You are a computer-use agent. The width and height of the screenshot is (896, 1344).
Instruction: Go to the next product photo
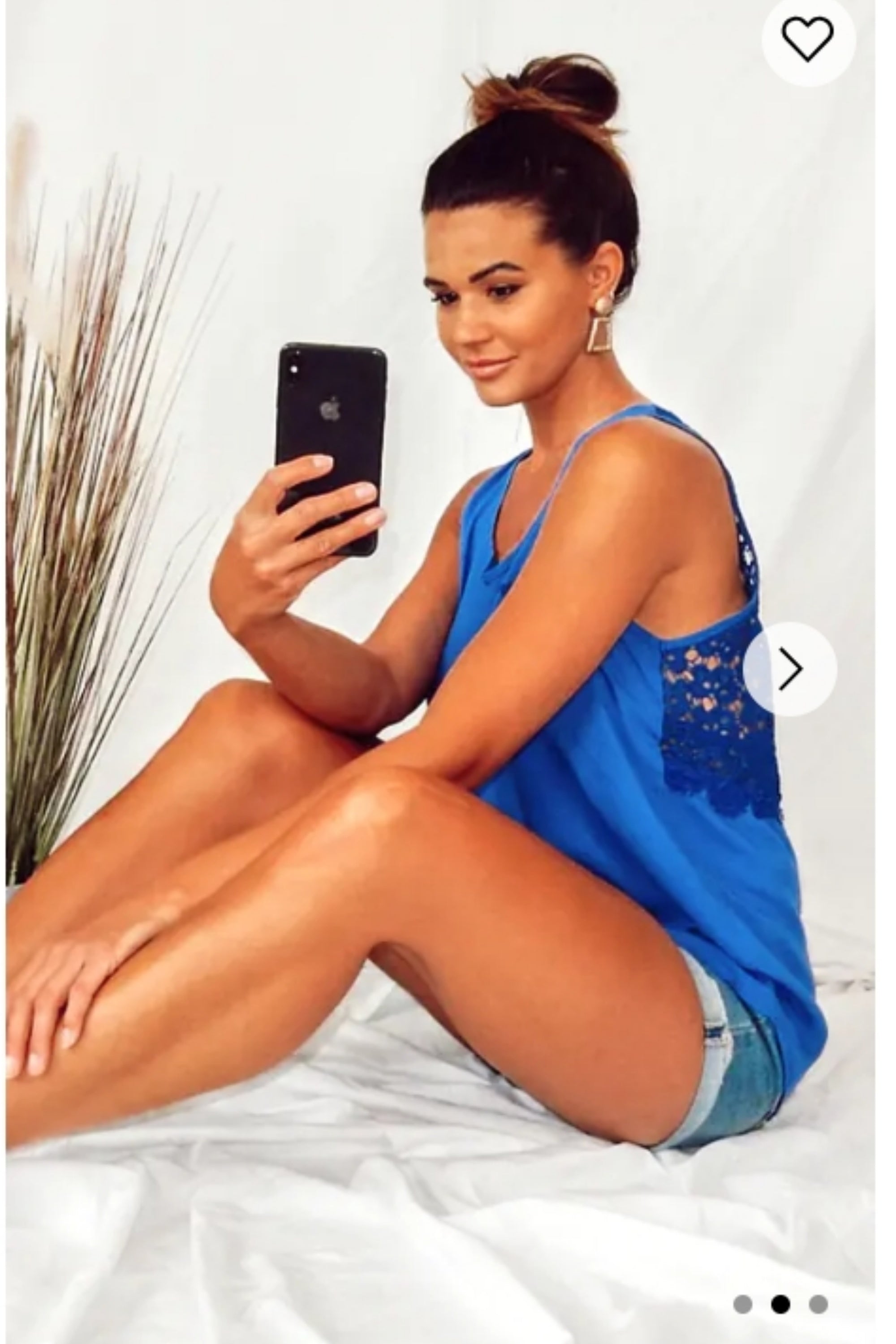coord(790,668)
